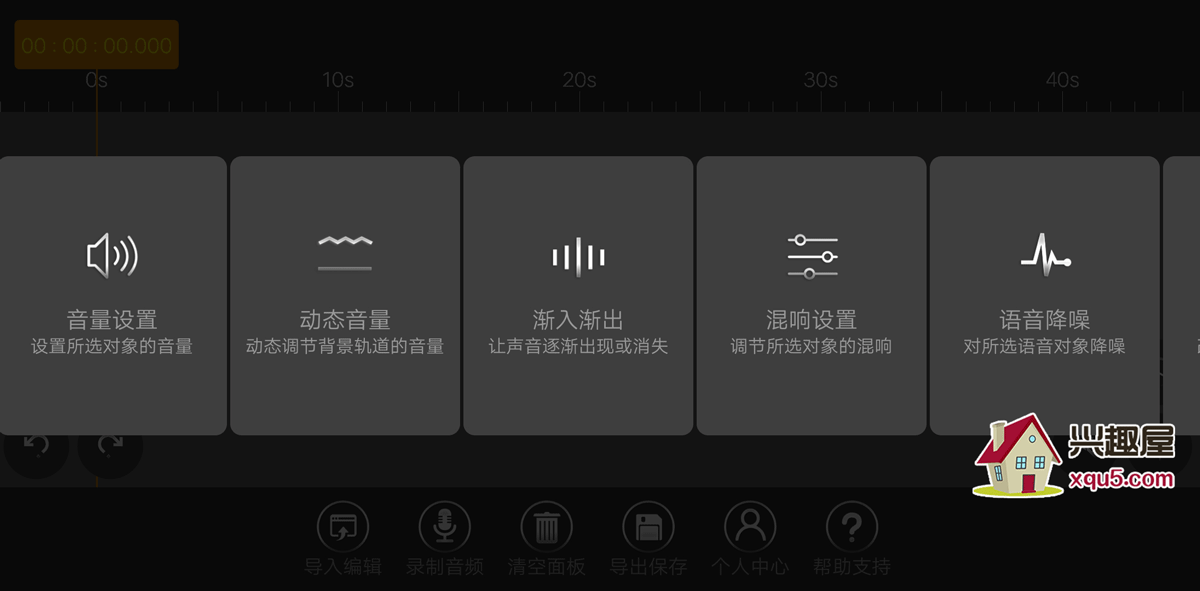Undo the last edit

tap(36, 448)
